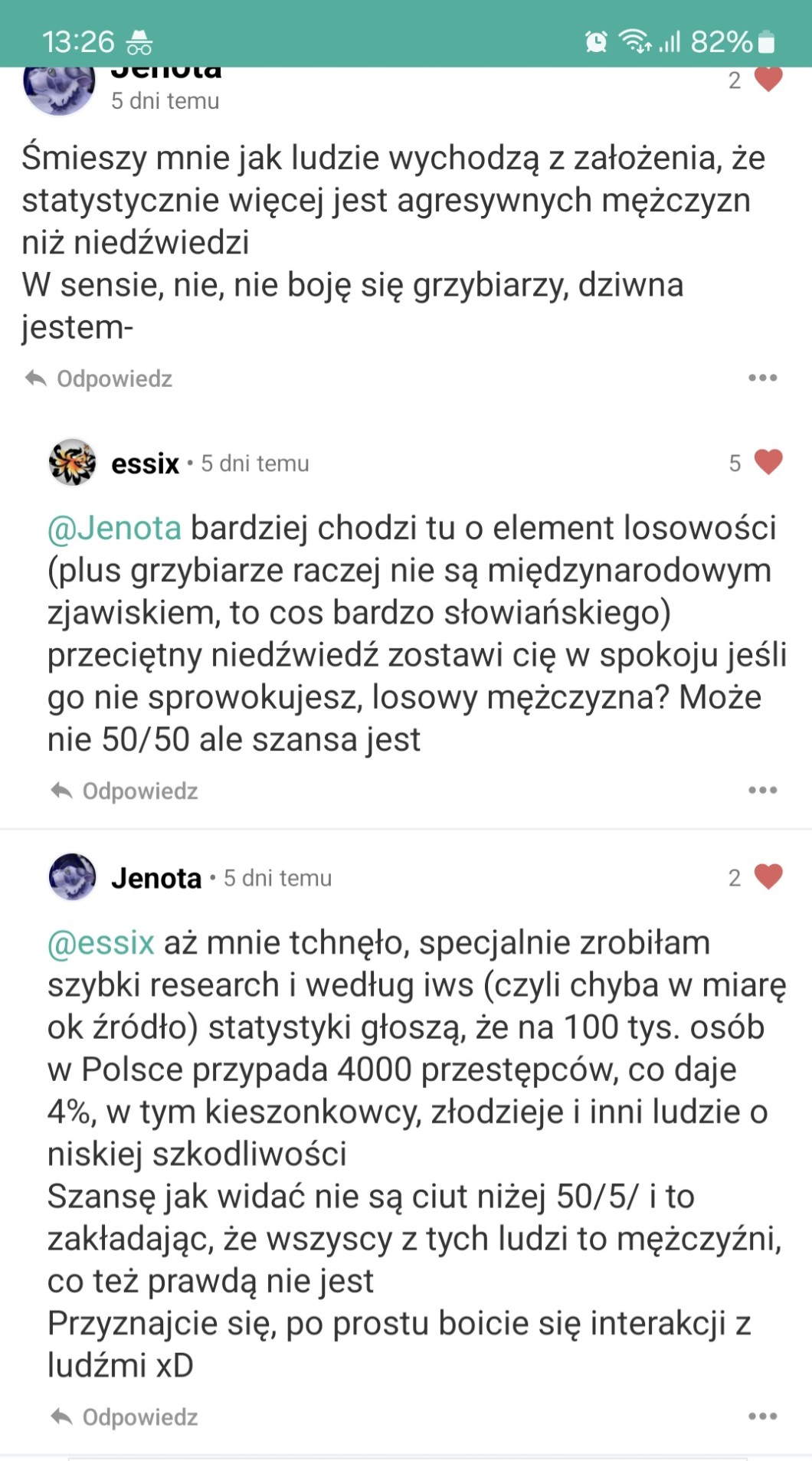Tap the @Jenota mention in essix's comment
The width and height of the screenshot is (812, 1461).
click(114, 528)
